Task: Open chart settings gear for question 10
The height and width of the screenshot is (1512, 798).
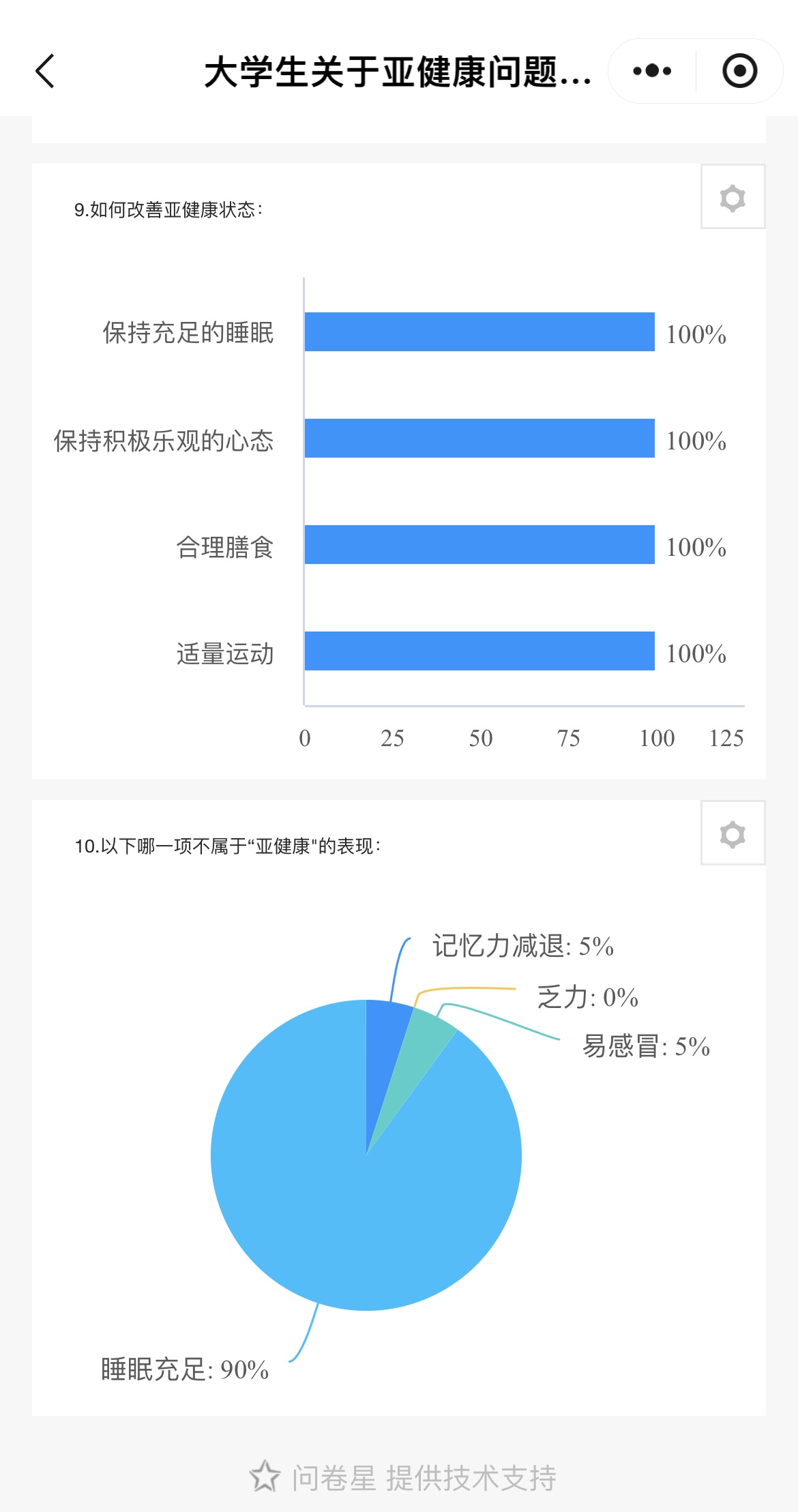Action: [x=733, y=833]
